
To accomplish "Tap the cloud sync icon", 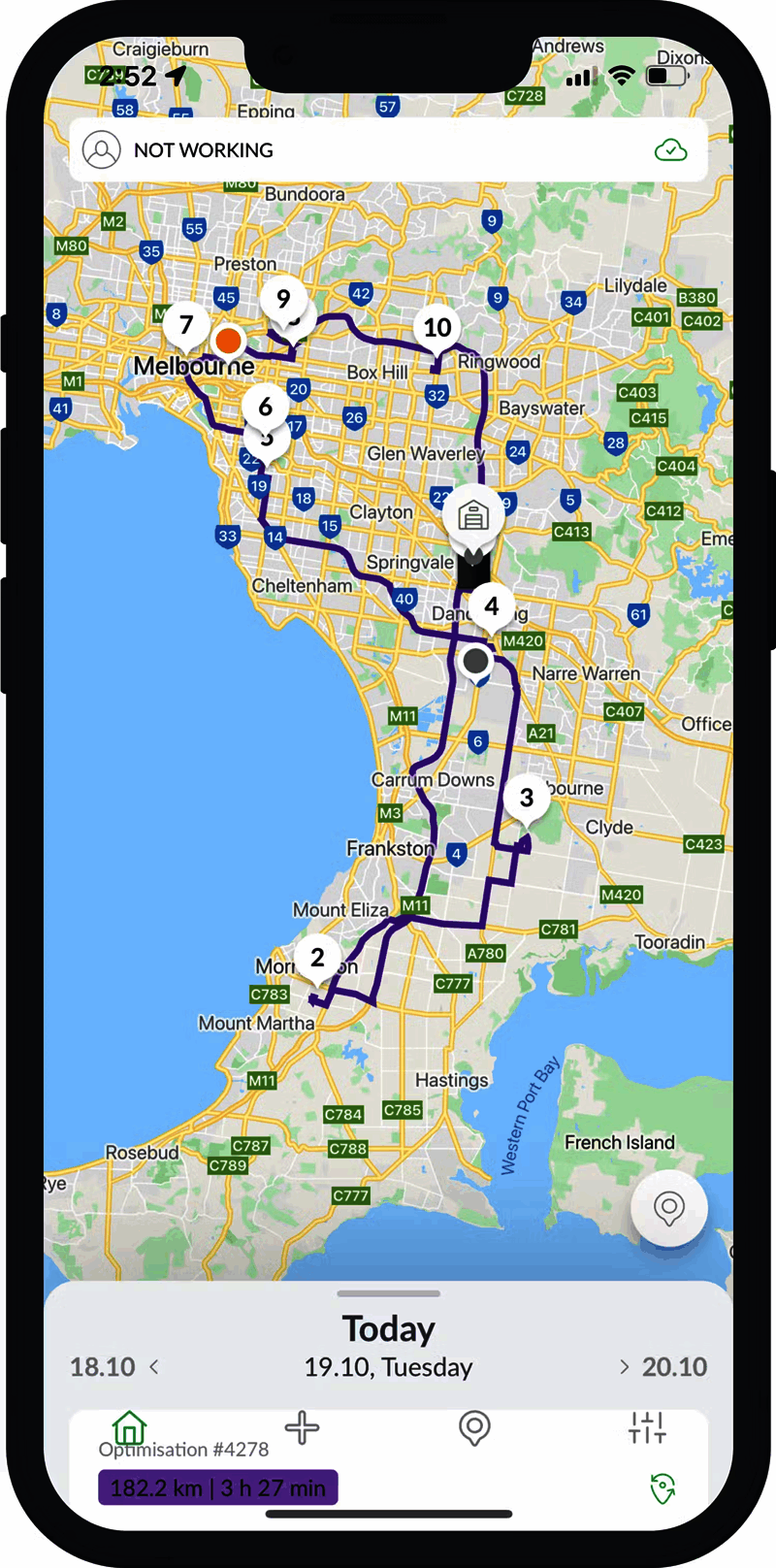I will tap(670, 150).
